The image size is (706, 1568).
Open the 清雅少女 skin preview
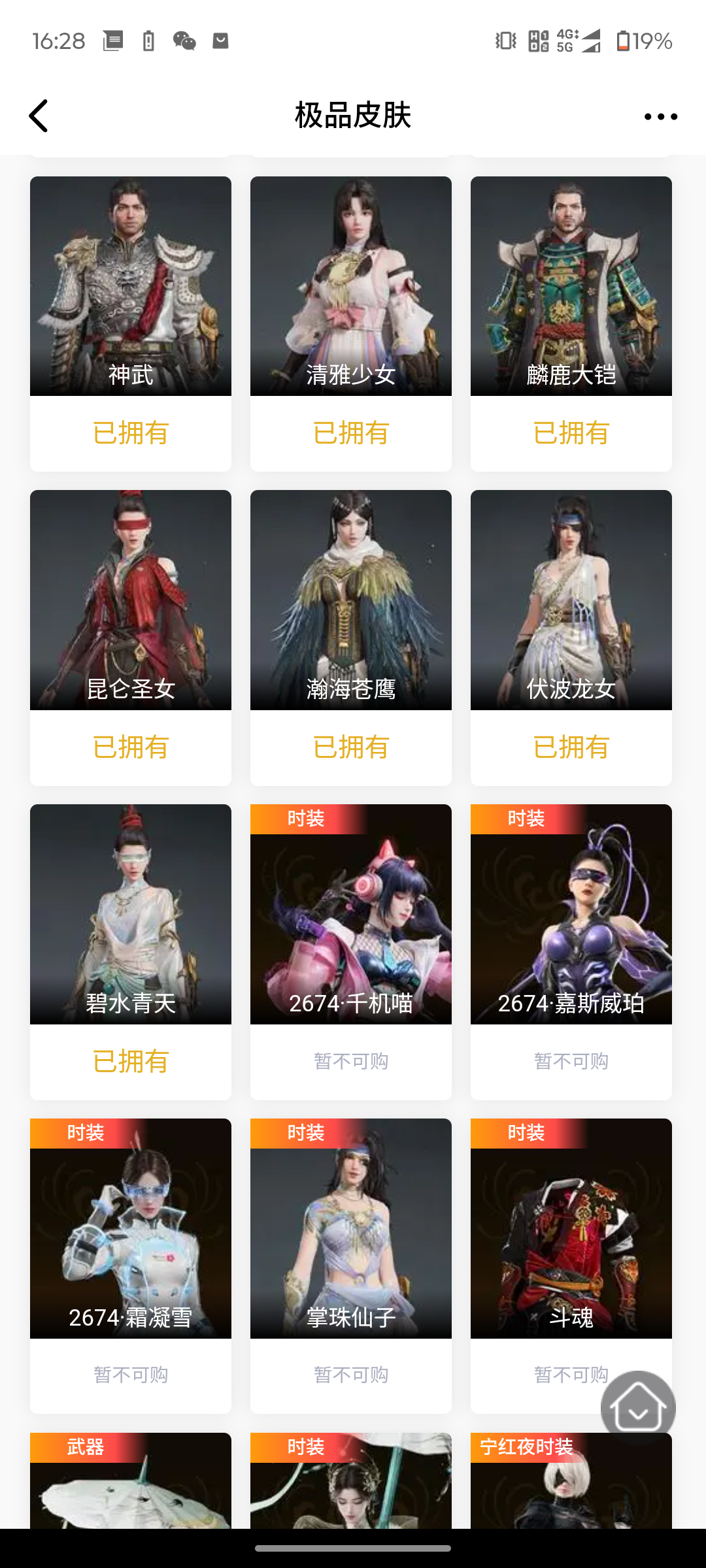coord(350,286)
